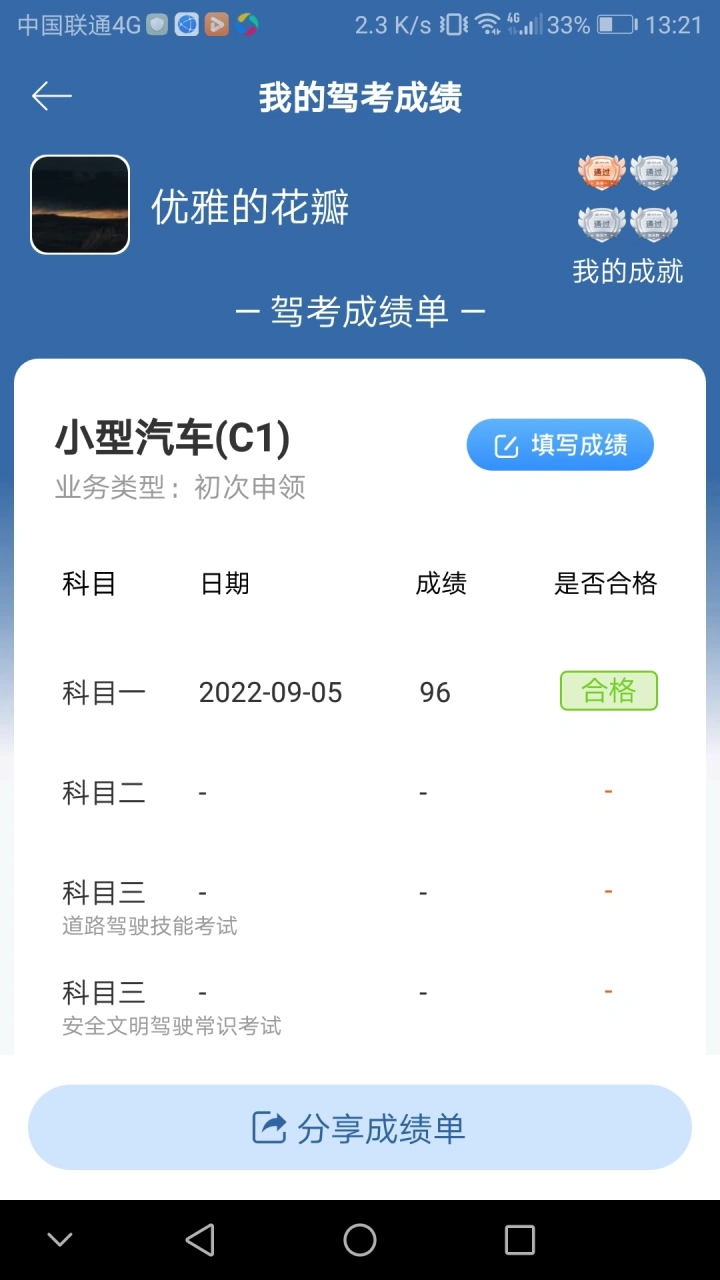The width and height of the screenshot is (720, 1280).
Task: Open 我的成就 achievements badges
Action: pyautogui.click(x=628, y=222)
